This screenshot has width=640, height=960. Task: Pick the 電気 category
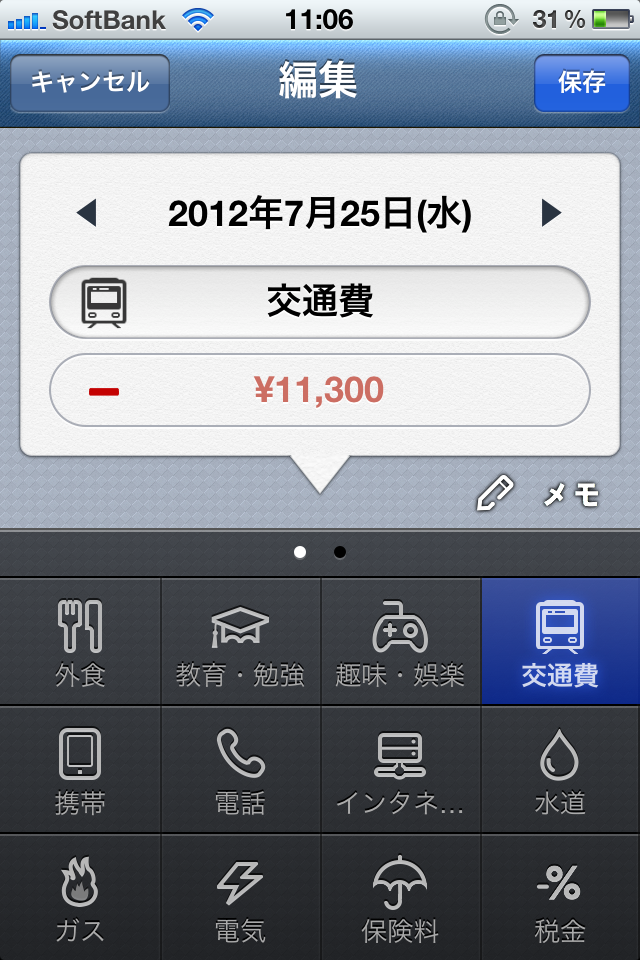[240, 898]
